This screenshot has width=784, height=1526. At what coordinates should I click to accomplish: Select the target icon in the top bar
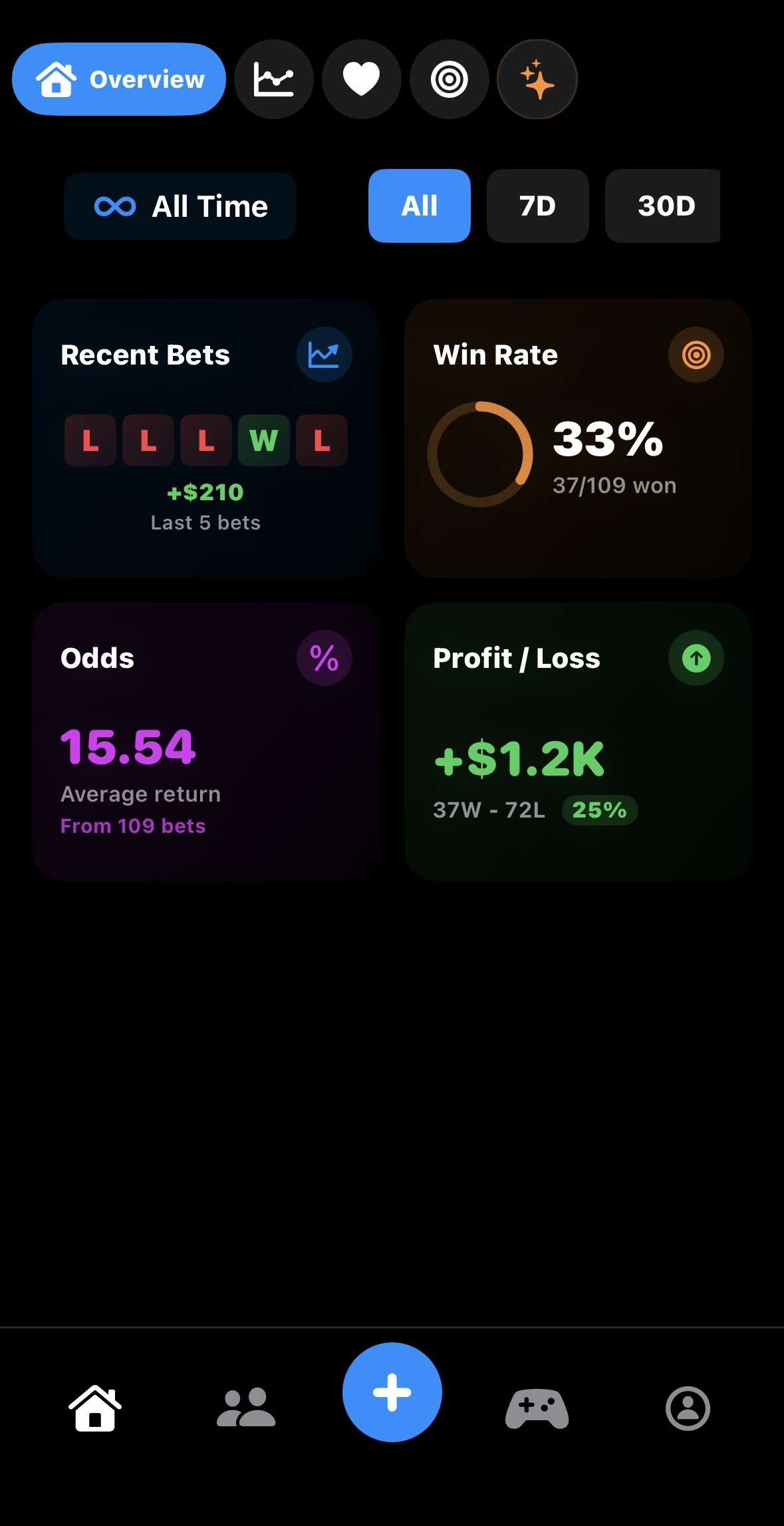pyautogui.click(x=449, y=78)
